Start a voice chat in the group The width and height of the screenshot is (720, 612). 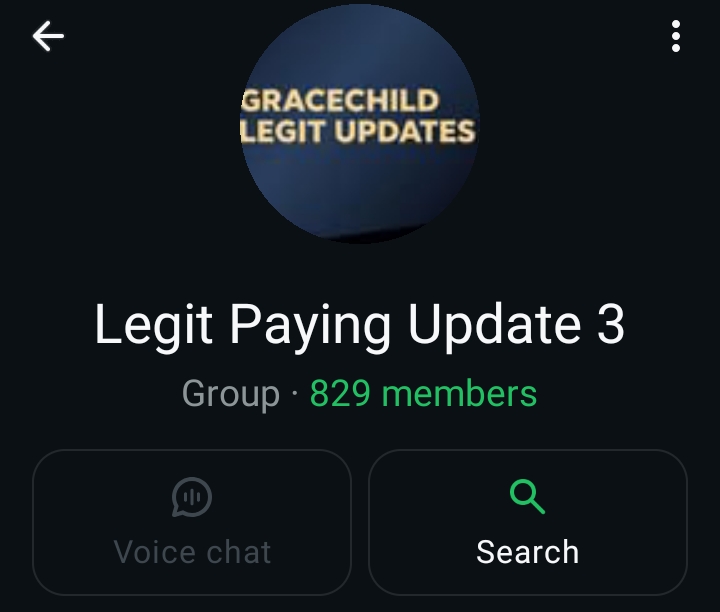(192, 522)
